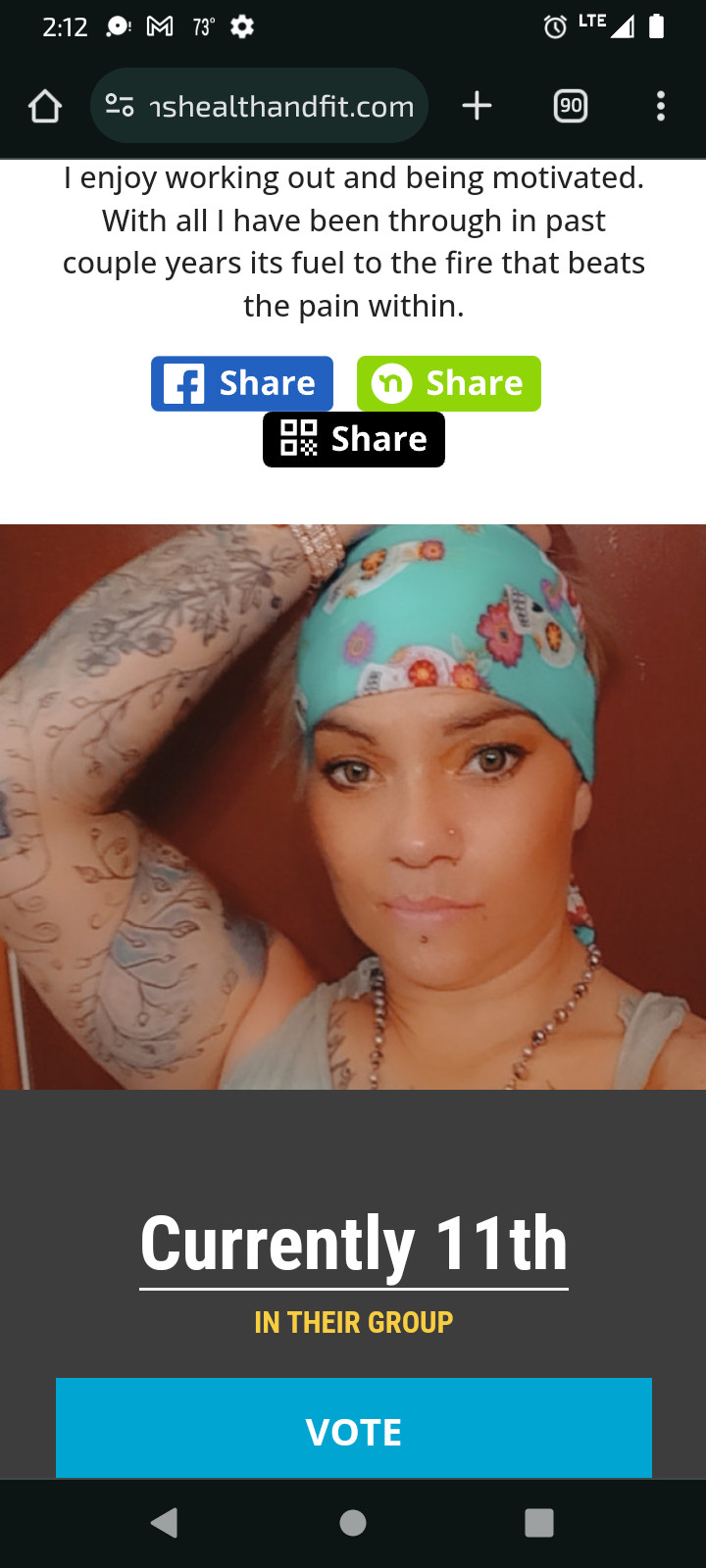Screen dimensions: 706x1568
Task: Tap the address bar showing mshealthandfit.com
Action: [280, 106]
